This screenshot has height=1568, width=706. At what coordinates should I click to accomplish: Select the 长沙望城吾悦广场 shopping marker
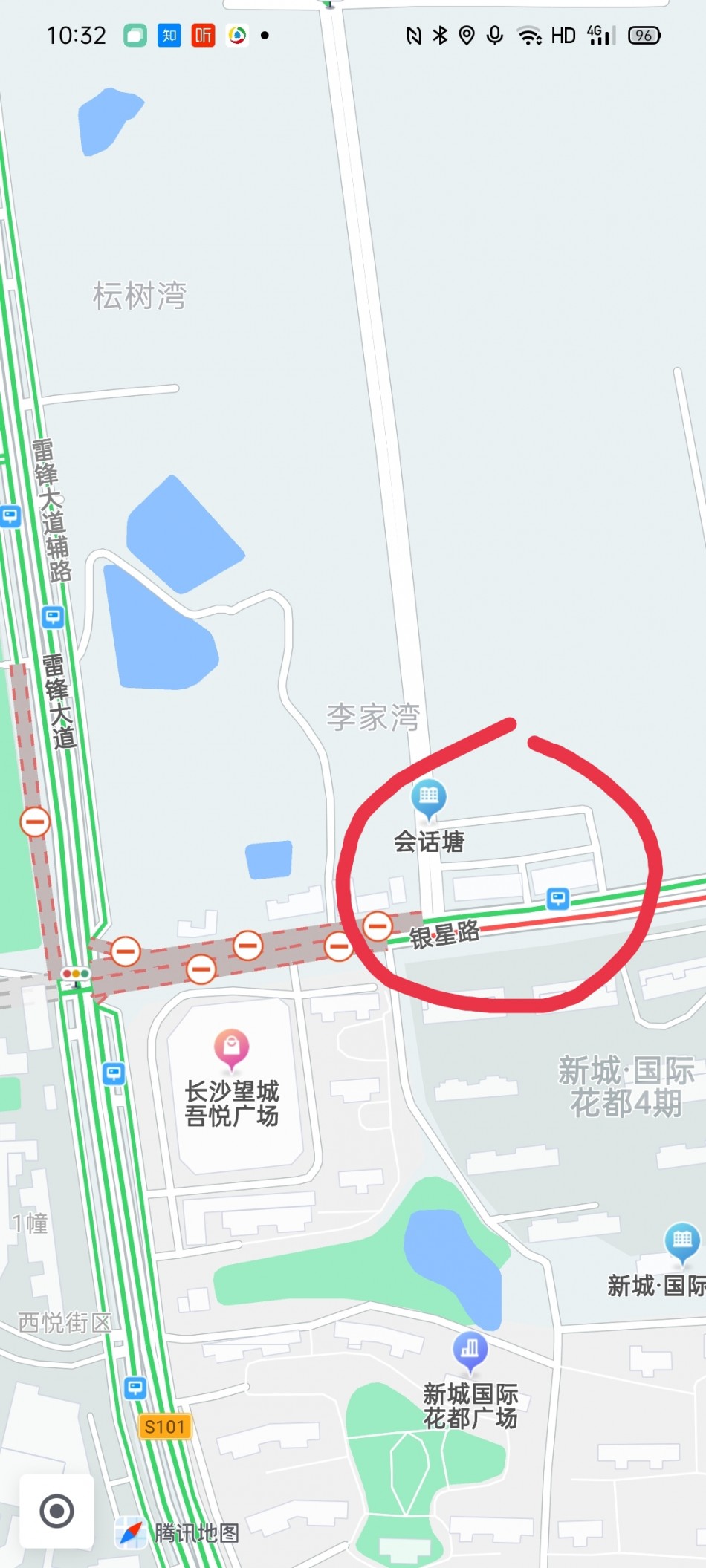[x=232, y=1047]
